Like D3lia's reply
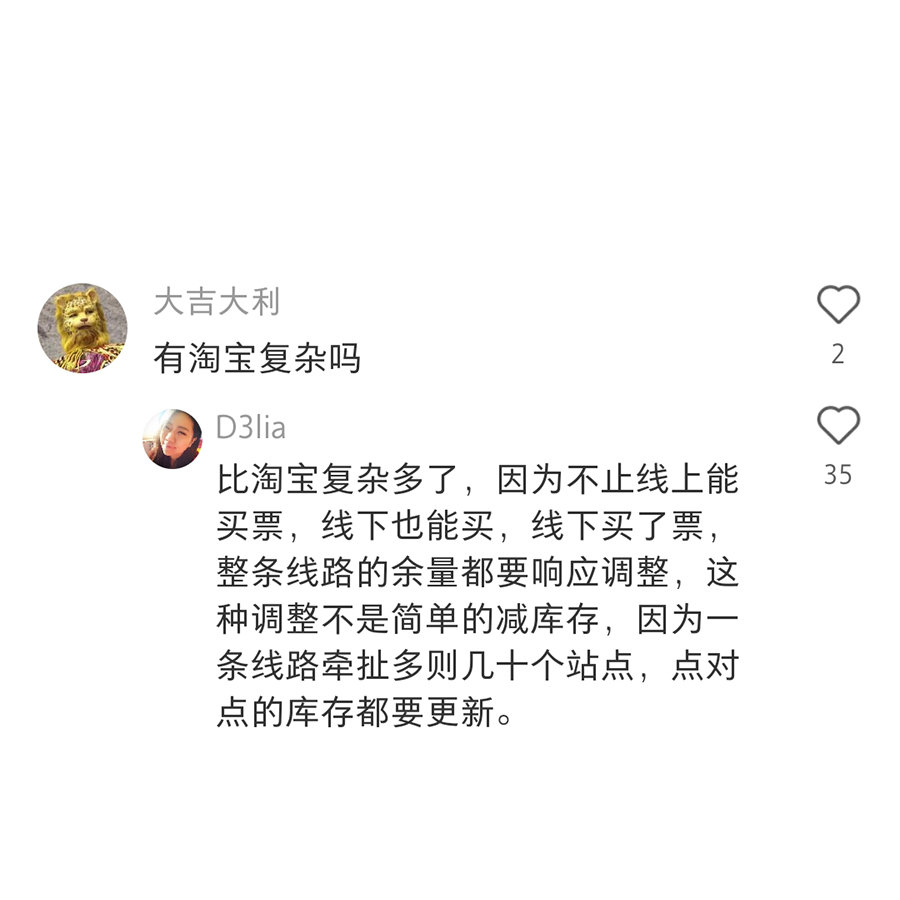 tap(838, 426)
